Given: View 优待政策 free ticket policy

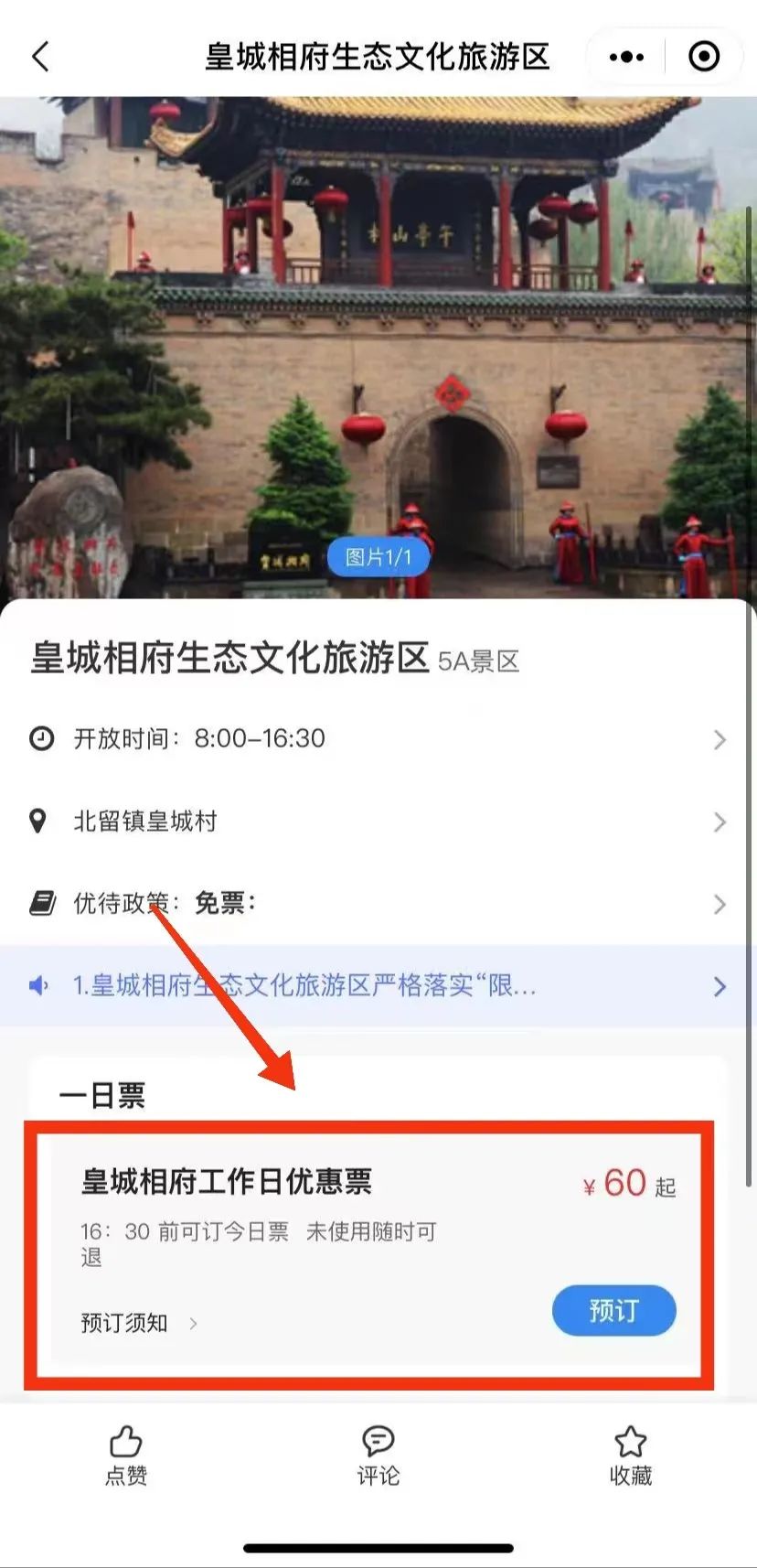Looking at the screenshot, I should pos(378,904).
